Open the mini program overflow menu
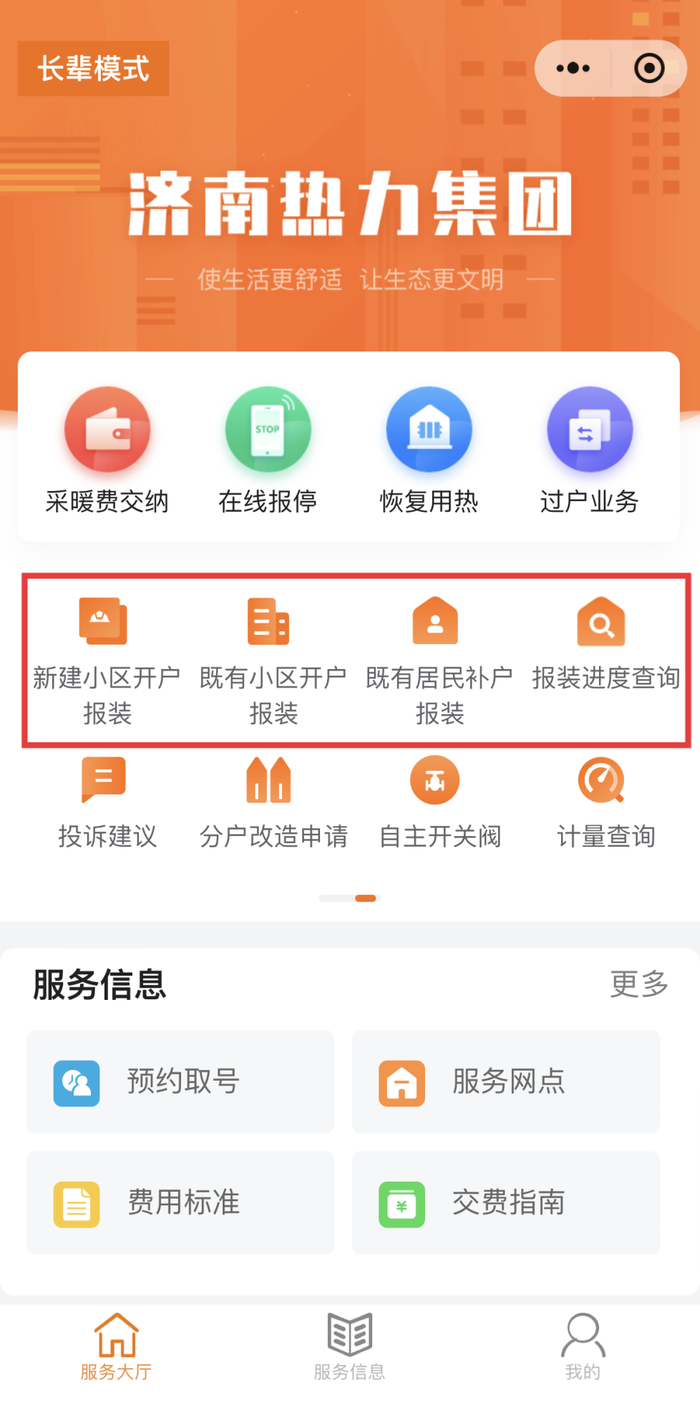Image resolution: width=700 pixels, height=1425 pixels. tap(573, 68)
